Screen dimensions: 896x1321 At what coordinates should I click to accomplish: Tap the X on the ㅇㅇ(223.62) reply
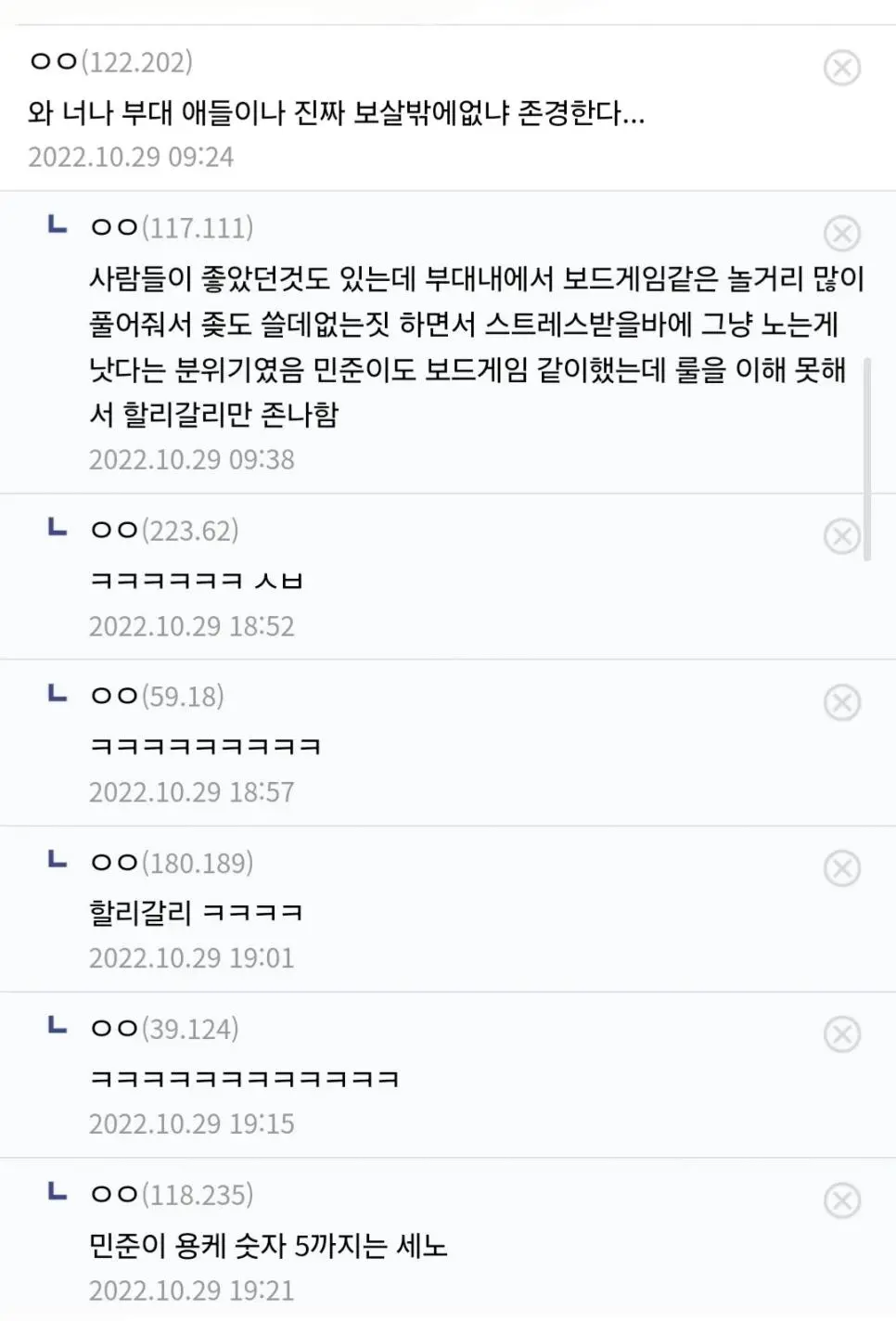[x=841, y=536]
